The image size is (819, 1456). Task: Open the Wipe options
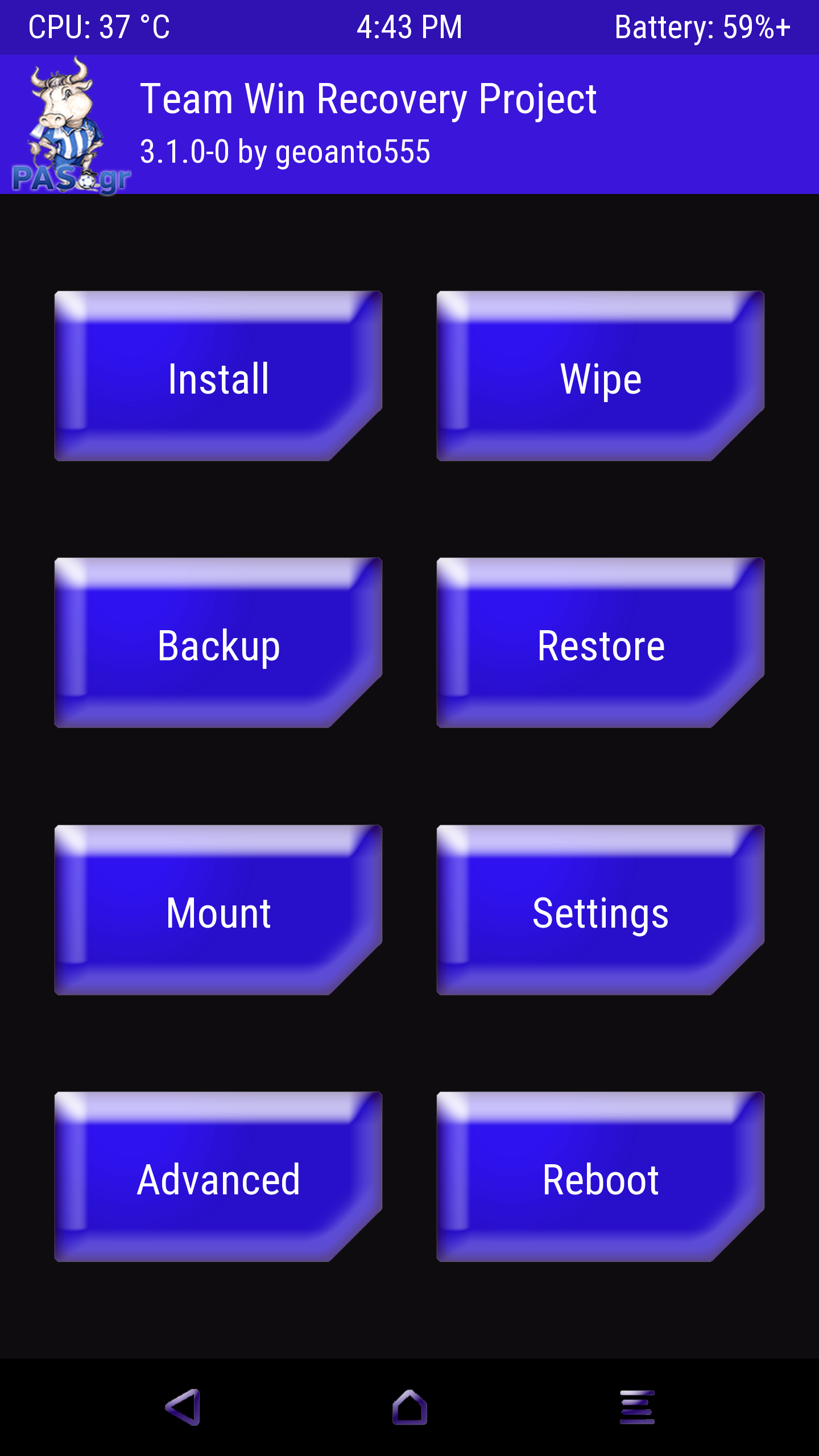600,376
